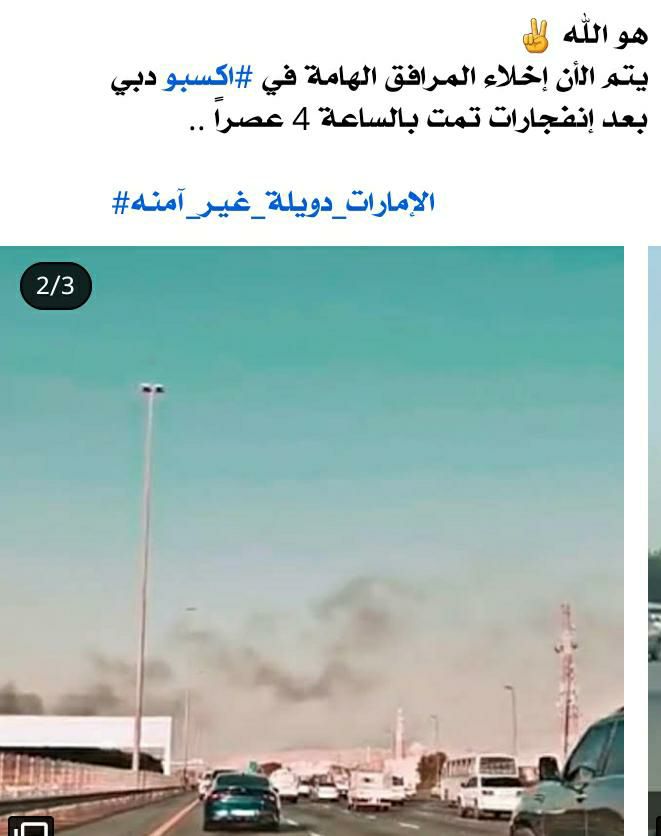
Task: Tap the icon in the photo's bottom-left corner
Action: [x=33, y=825]
